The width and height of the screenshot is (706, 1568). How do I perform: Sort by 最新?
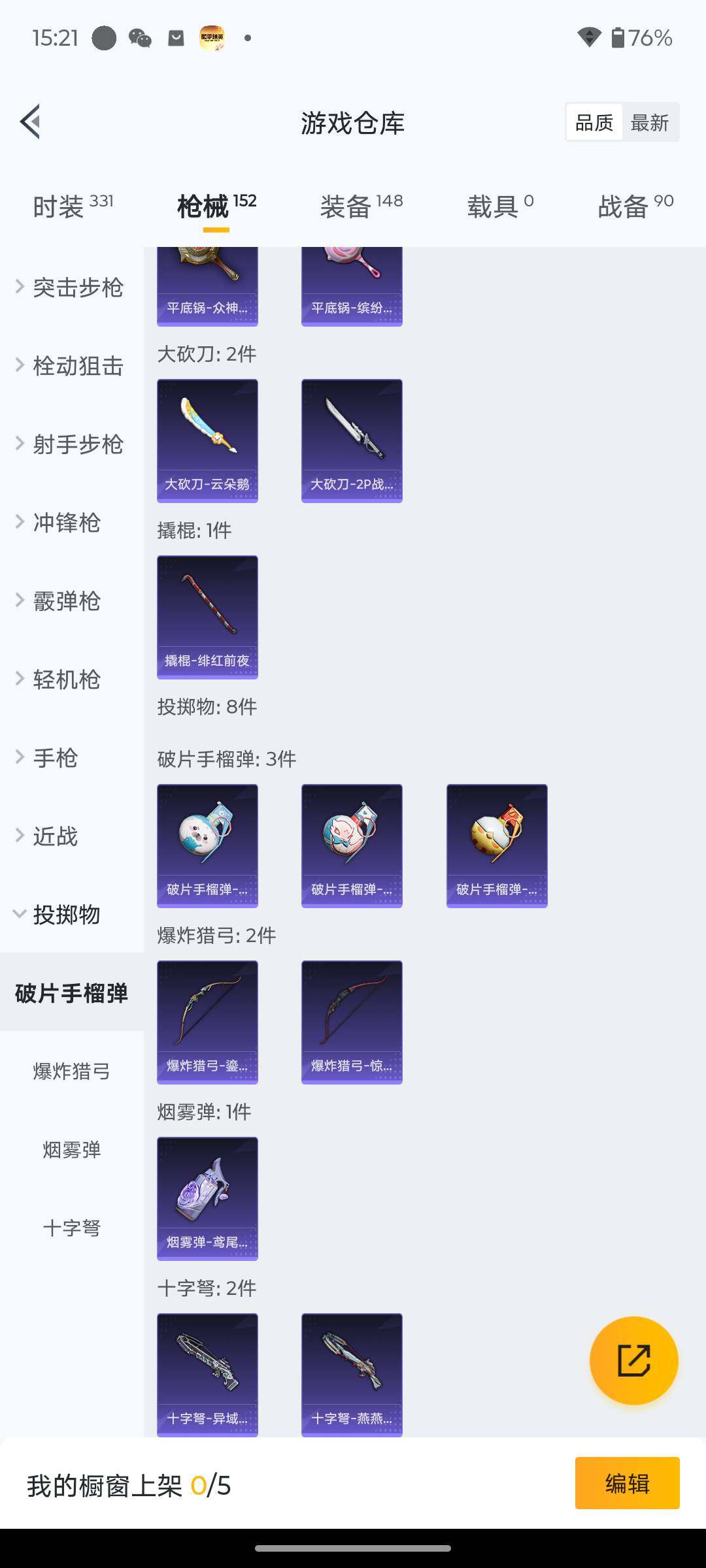coord(649,122)
